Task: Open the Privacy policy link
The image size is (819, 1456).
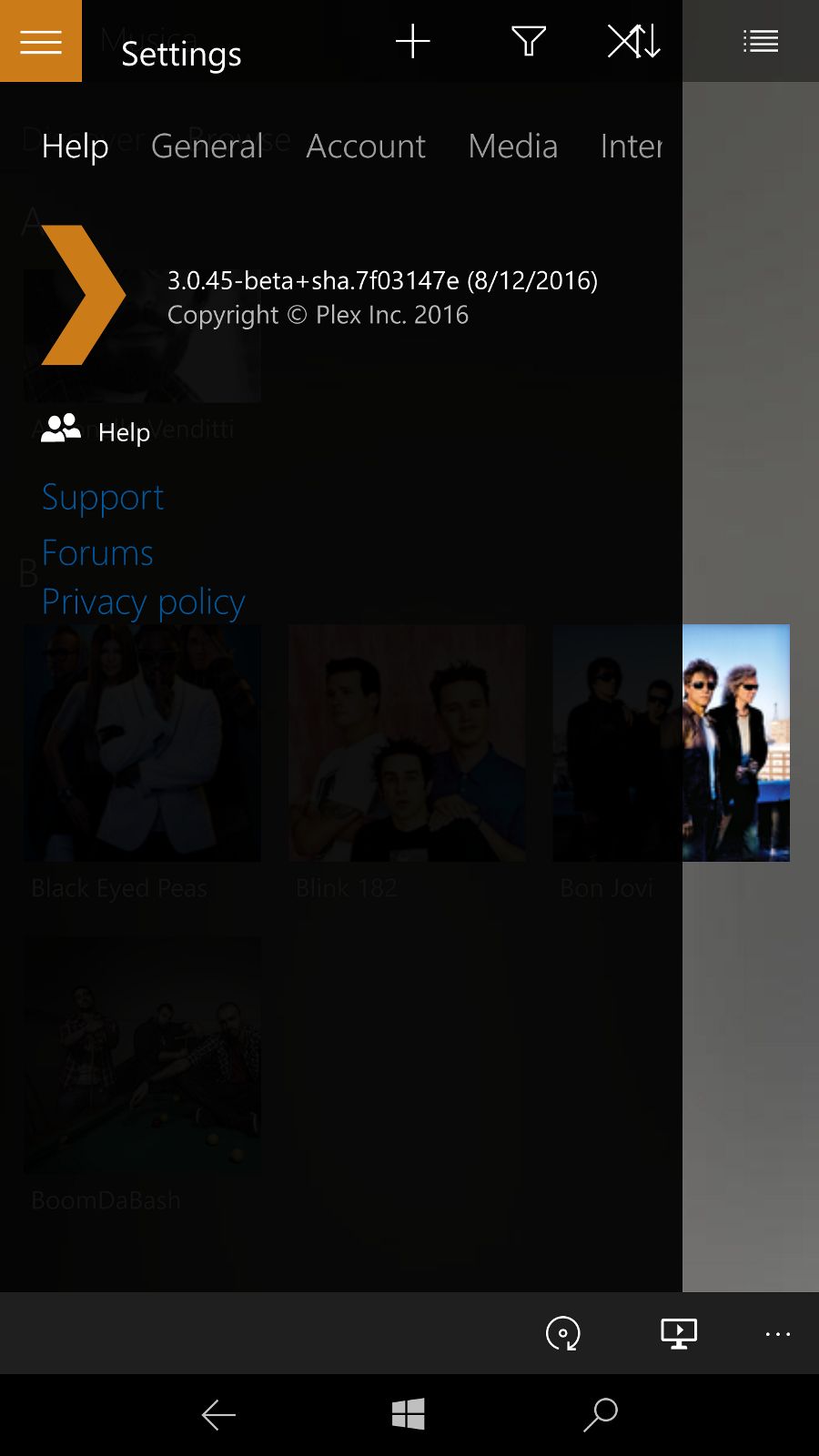Action: click(x=144, y=602)
